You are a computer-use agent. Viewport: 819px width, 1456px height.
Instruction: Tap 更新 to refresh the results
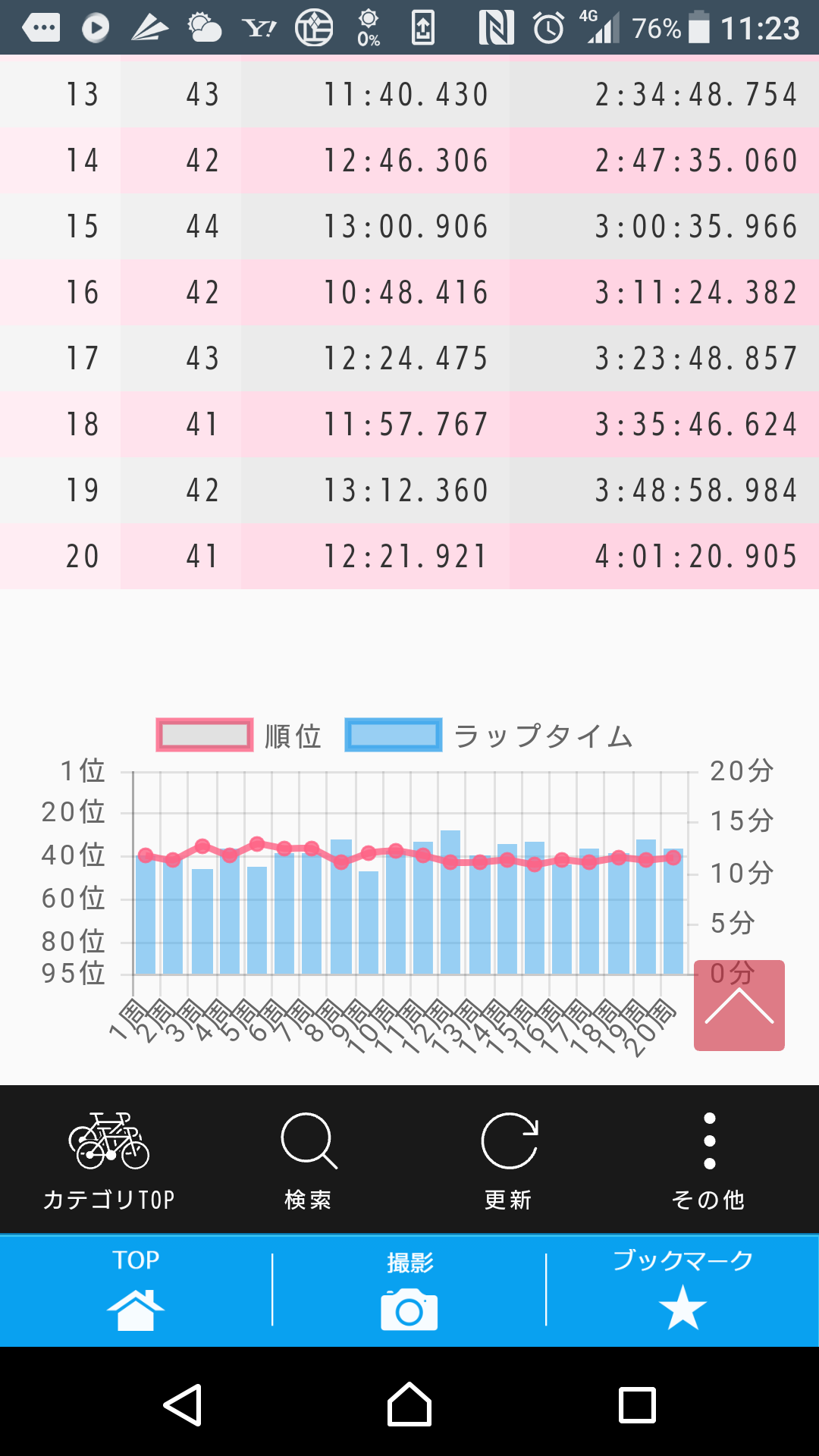tap(509, 1160)
